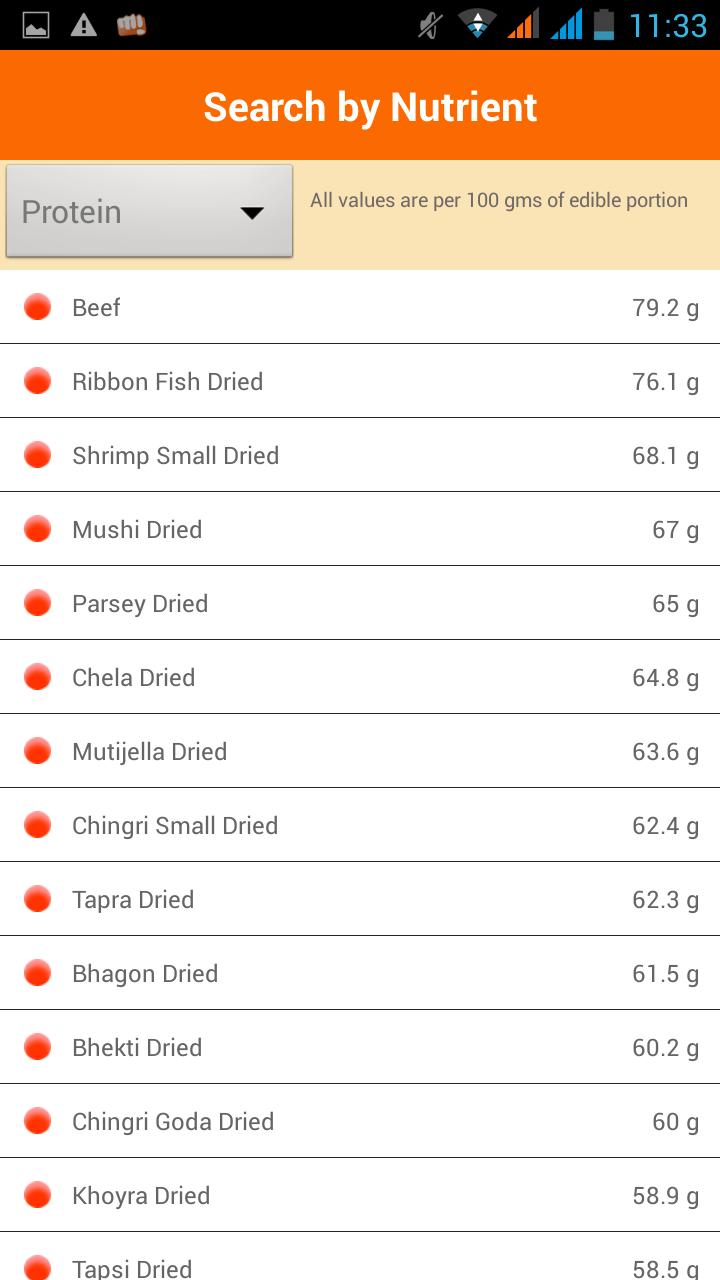This screenshot has height=1280, width=720.
Task: Select the Mushi Dried list entry
Action: tap(360, 528)
